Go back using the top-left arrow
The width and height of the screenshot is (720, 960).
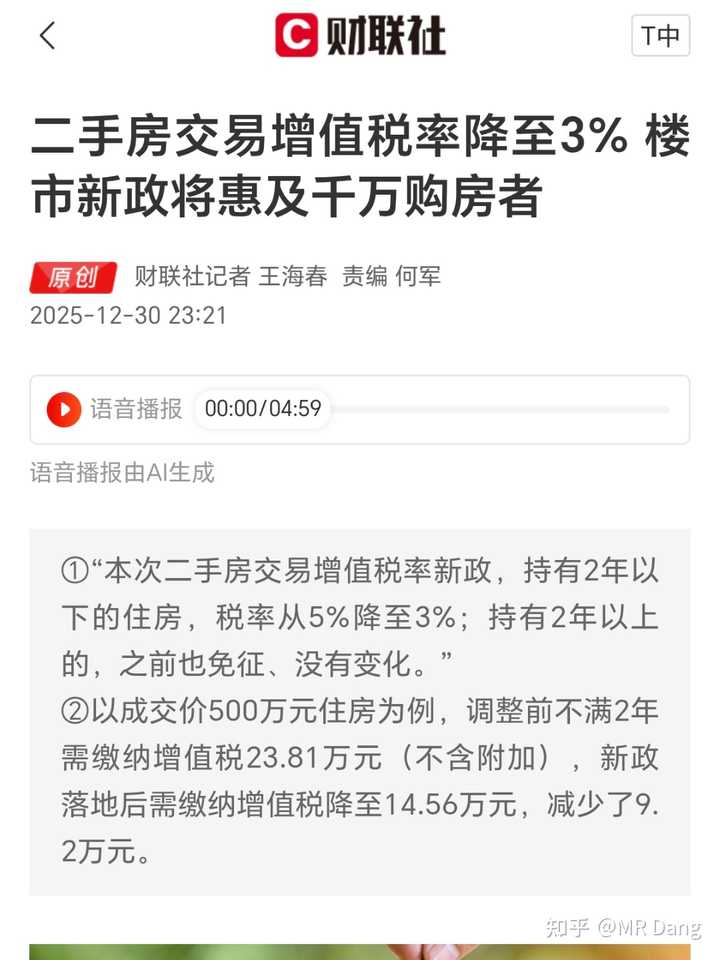click(x=47, y=36)
